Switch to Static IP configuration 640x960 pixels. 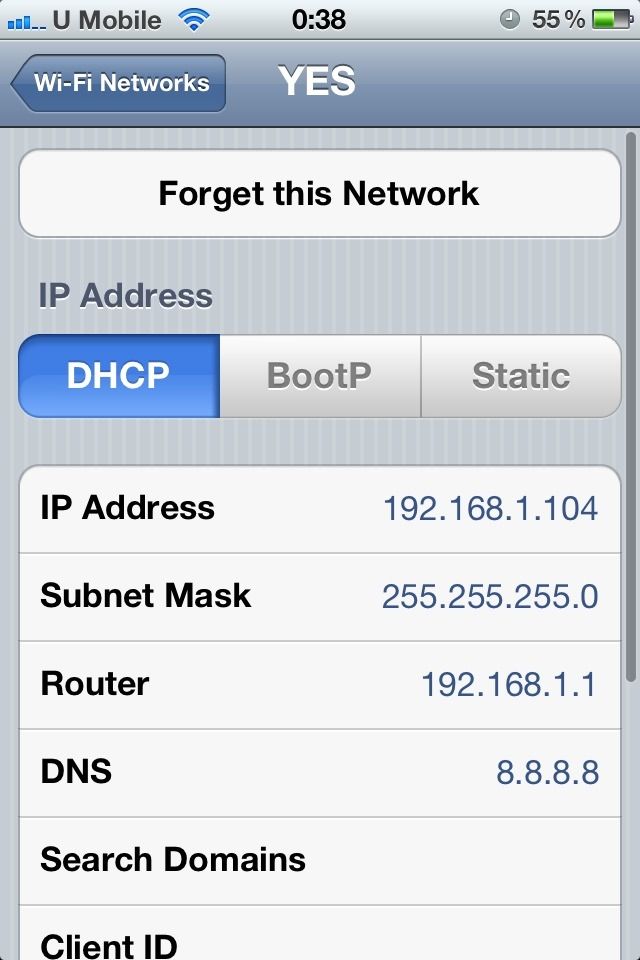pyautogui.click(x=520, y=376)
